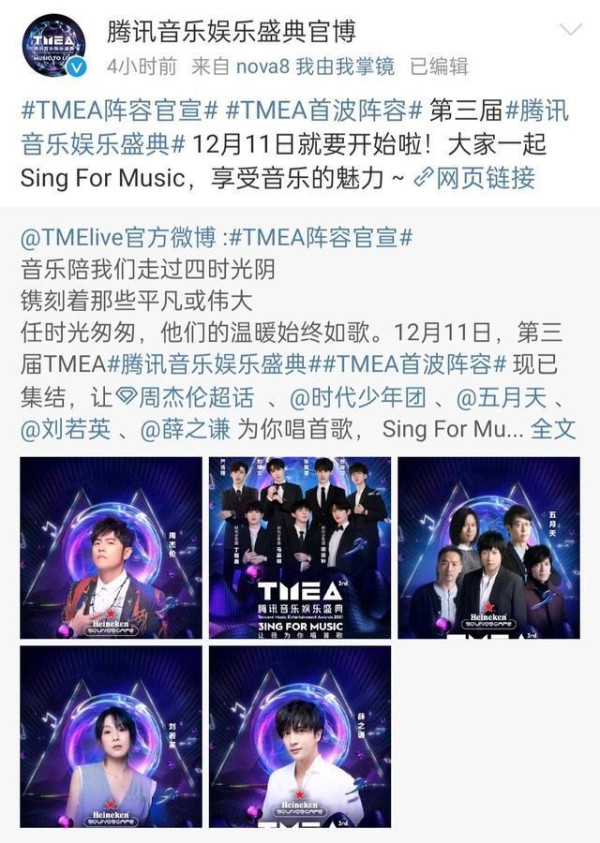Expand the repost with 全文
Screen dimensions: 600x843
[553, 432]
